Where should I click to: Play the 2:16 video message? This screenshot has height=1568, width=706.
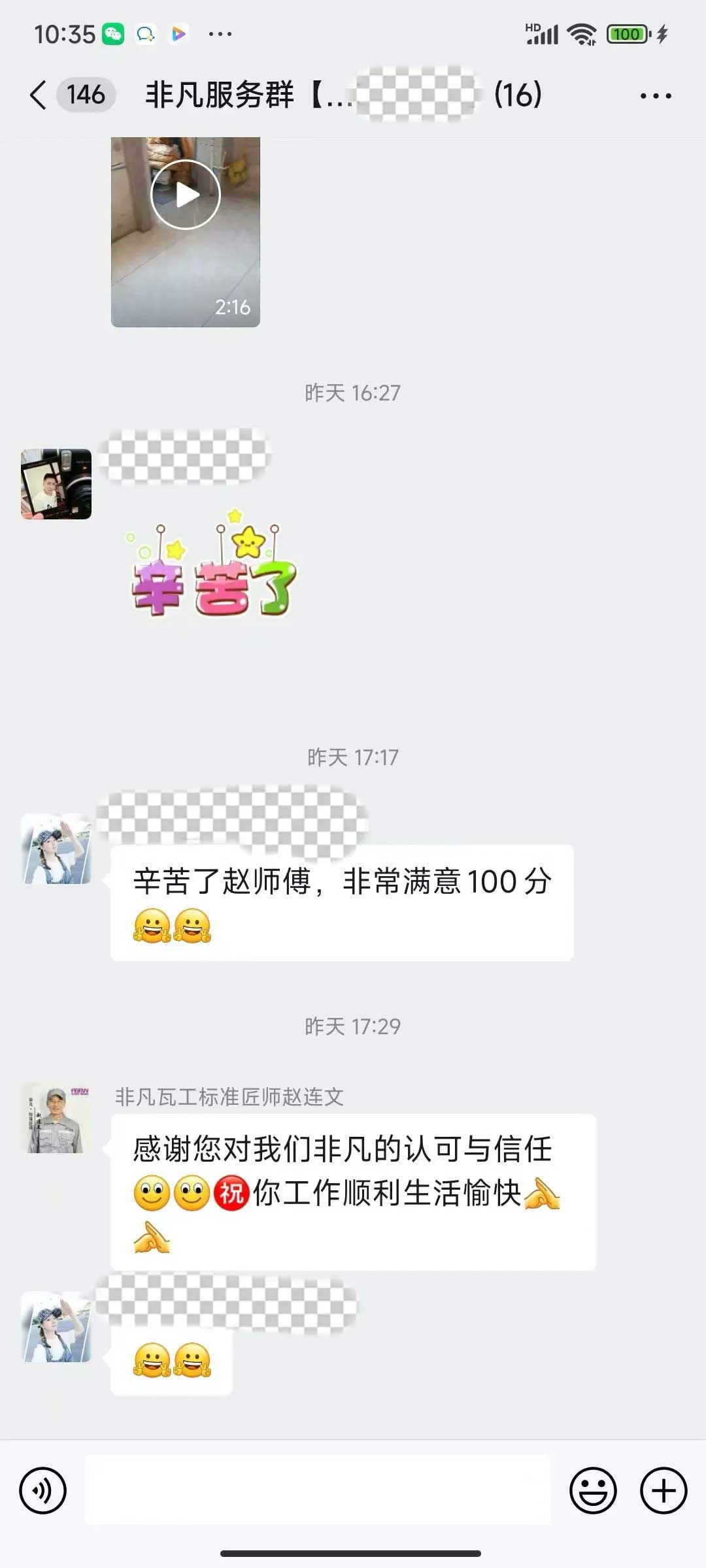(x=186, y=195)
